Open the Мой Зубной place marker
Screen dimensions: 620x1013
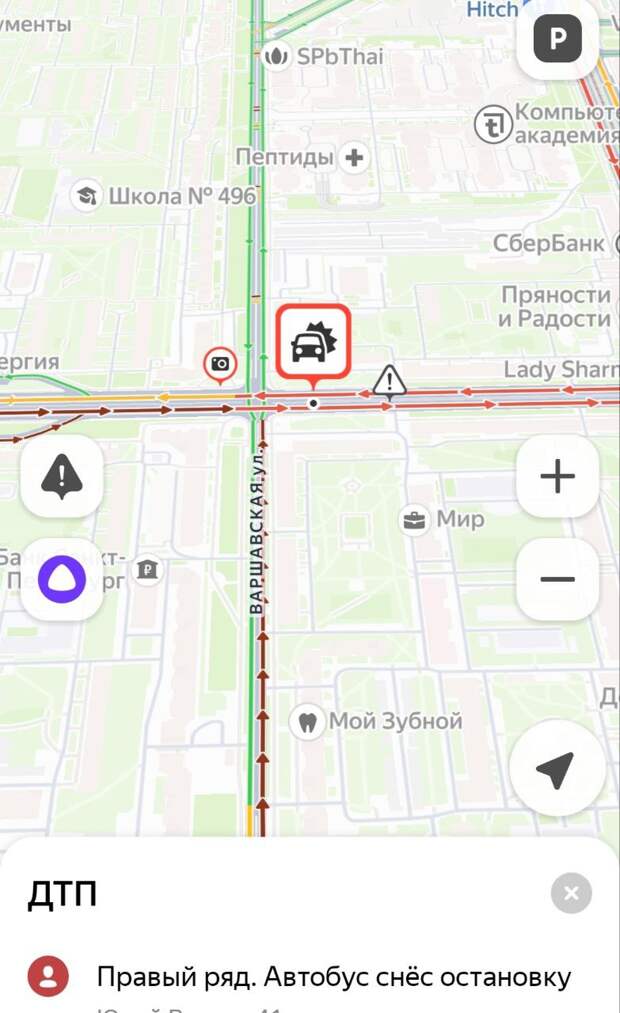(x=308, y=721)
